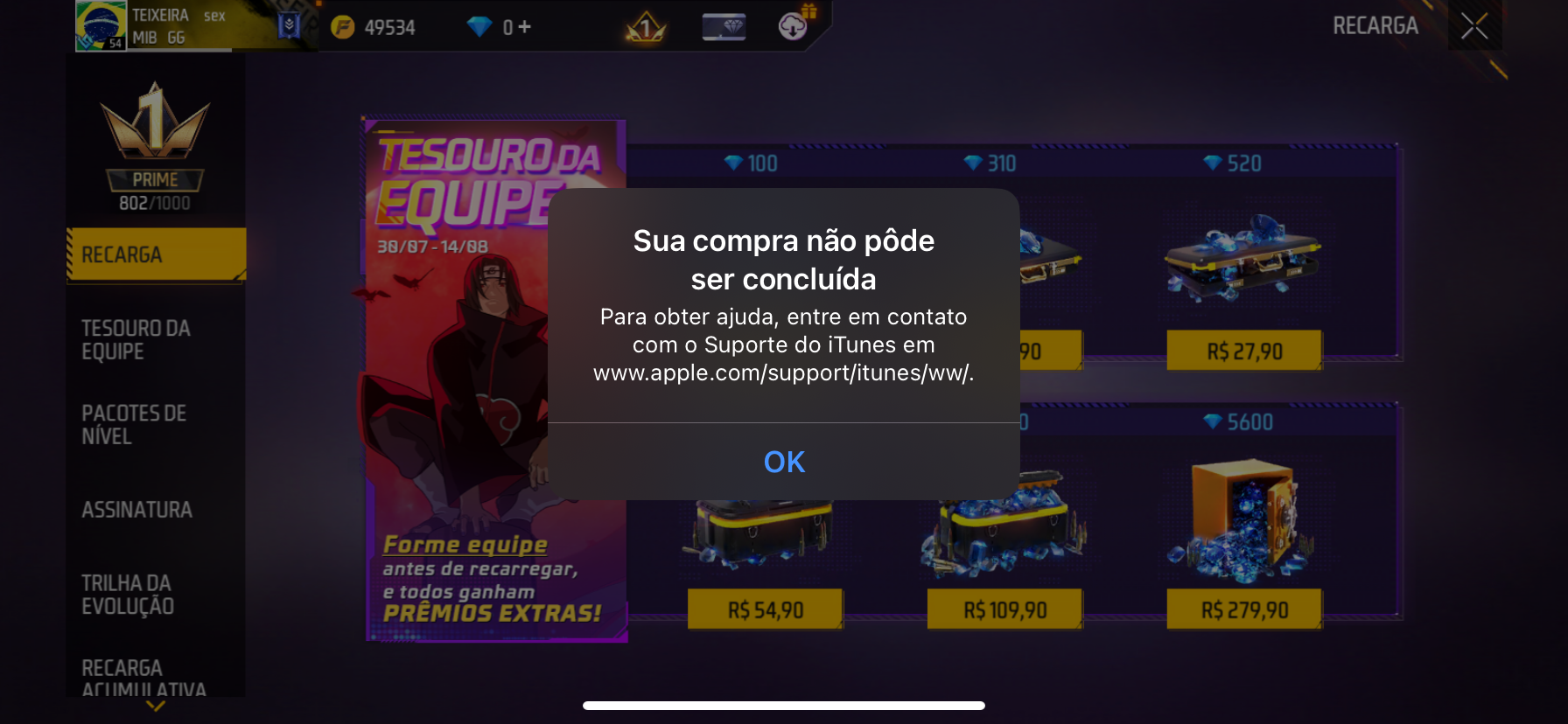
Task: Buy the 5600 diamonds pack for R$ 279,90
Action: click(x=1243, y=609)
